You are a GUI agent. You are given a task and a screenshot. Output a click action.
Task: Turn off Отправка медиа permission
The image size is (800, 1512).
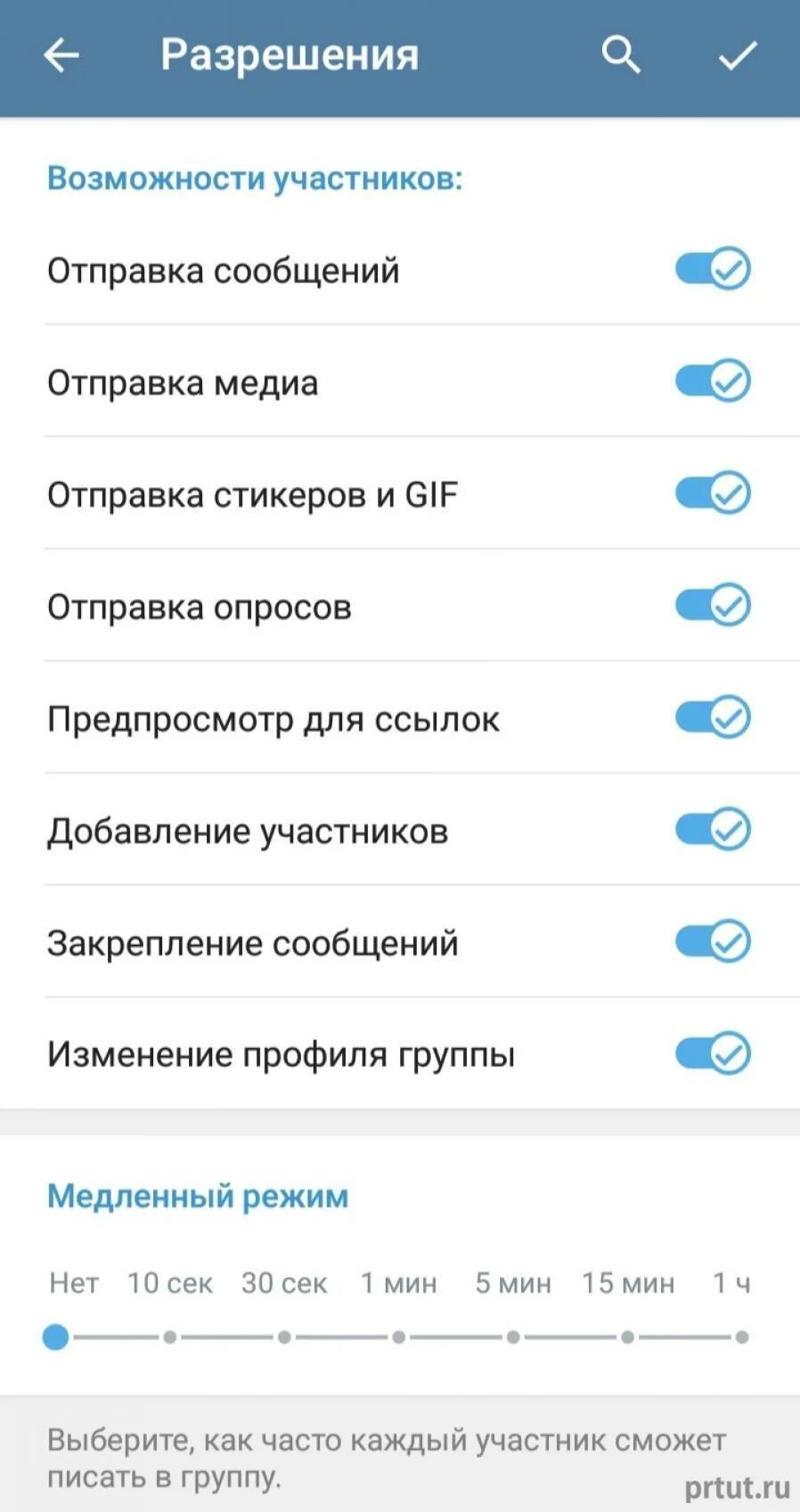[x=712, y=381]
